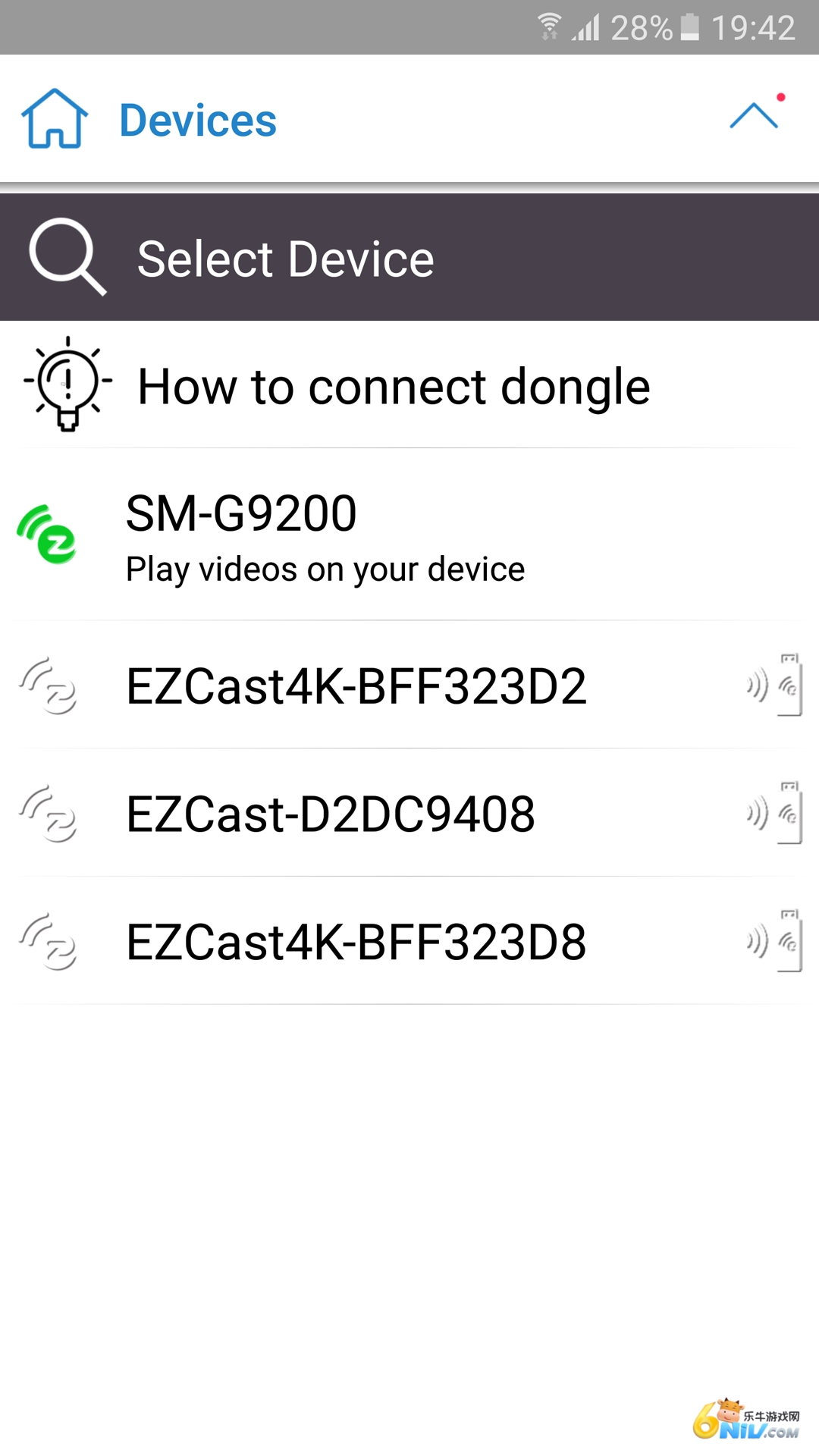
Task: Click the green EZCast icon beside SM-G9200
Action: click(x=47, y=535)
